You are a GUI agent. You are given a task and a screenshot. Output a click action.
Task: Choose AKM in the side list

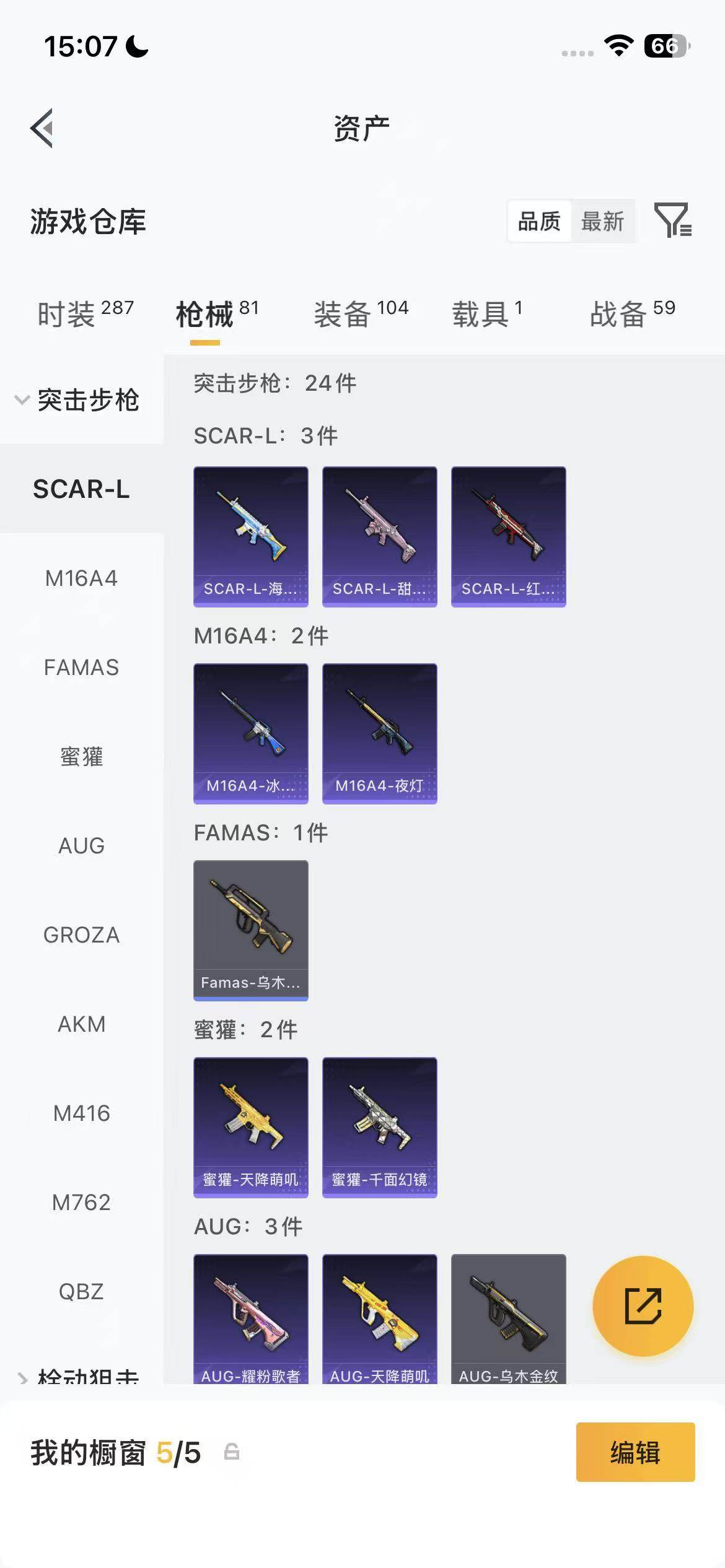pos(81,1024)
